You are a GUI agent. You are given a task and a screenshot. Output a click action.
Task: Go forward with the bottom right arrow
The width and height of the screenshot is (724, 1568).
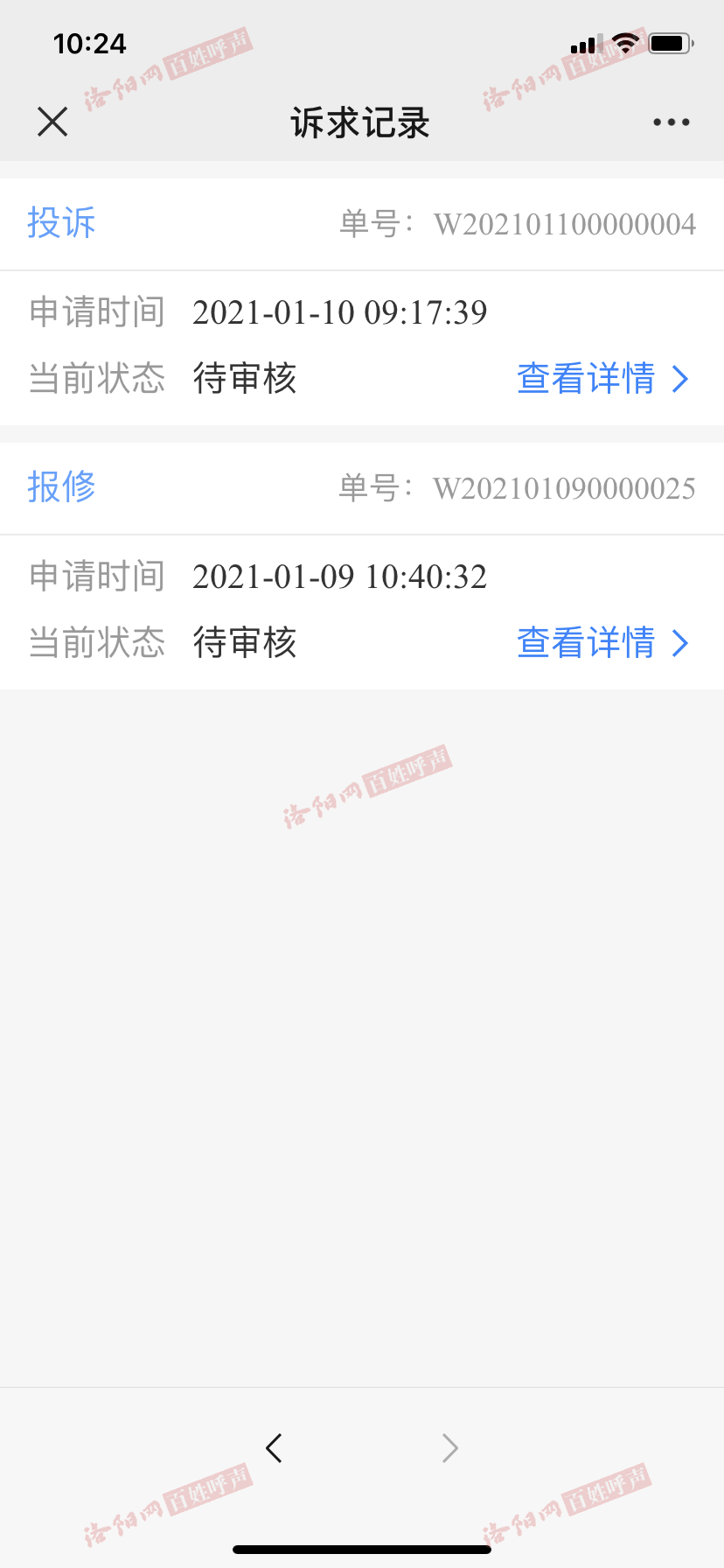[450, 1448]
